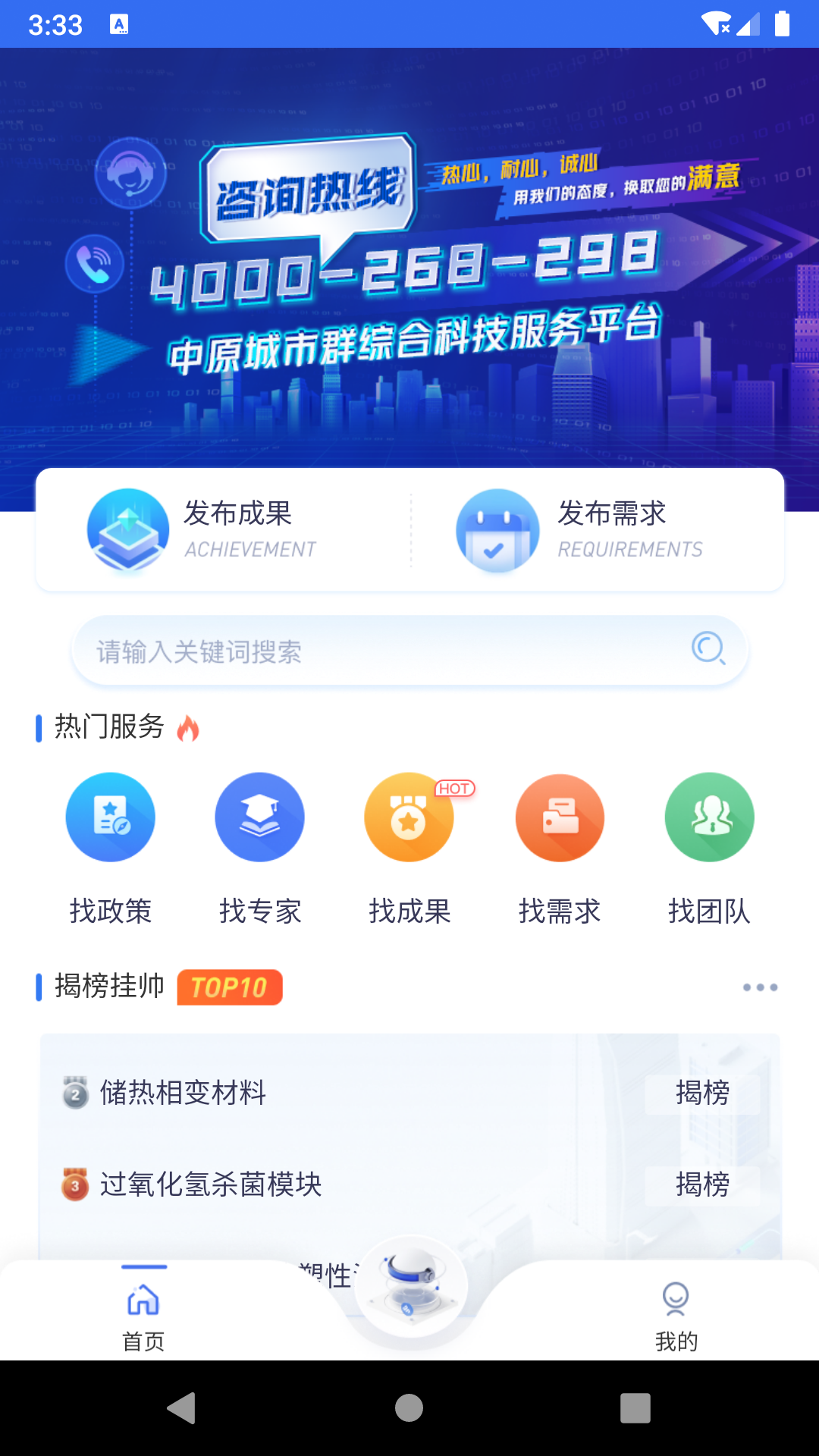Focus the keyword search input field
Image resolution: width=819 pixels, height=1456 pixels.
coord(341,650)
